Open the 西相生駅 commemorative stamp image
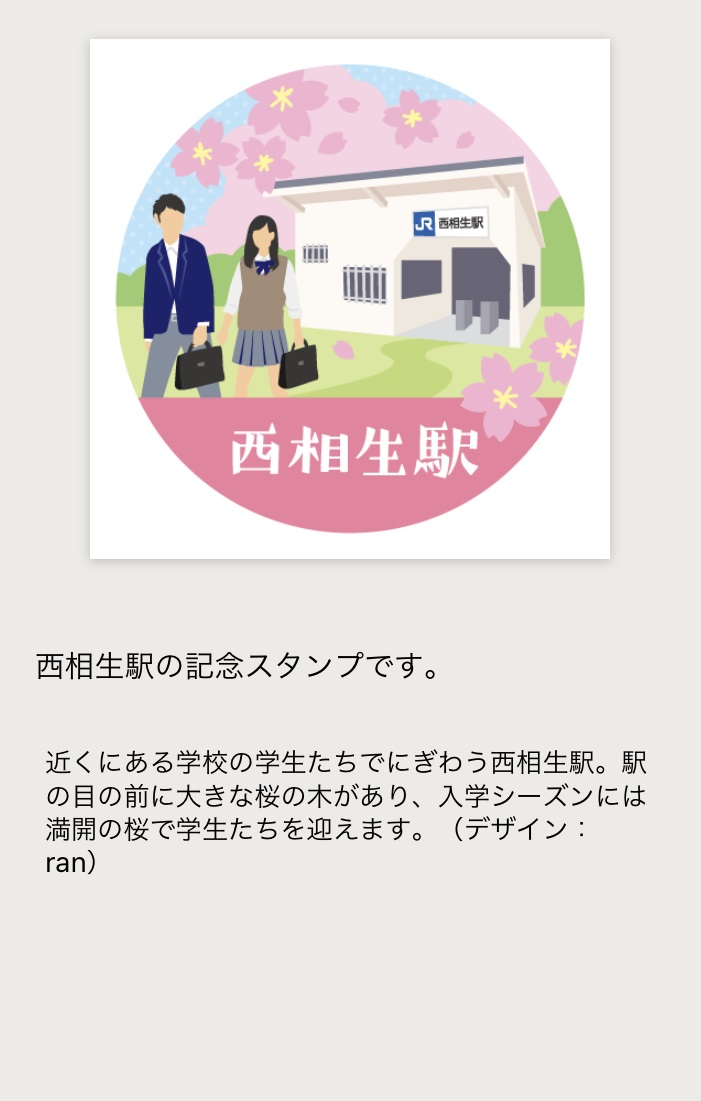 (350, 298)
